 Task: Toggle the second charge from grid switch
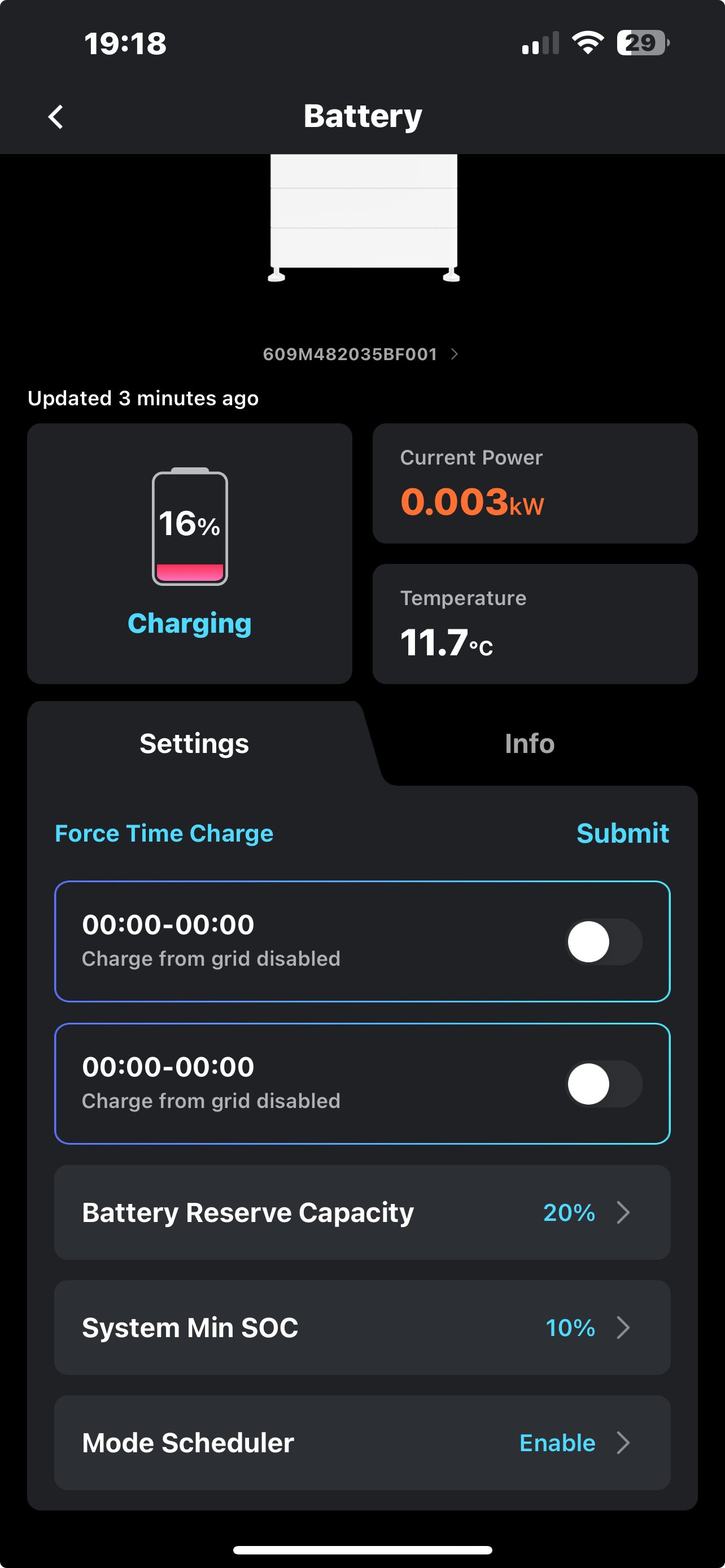coord(603,1084)
